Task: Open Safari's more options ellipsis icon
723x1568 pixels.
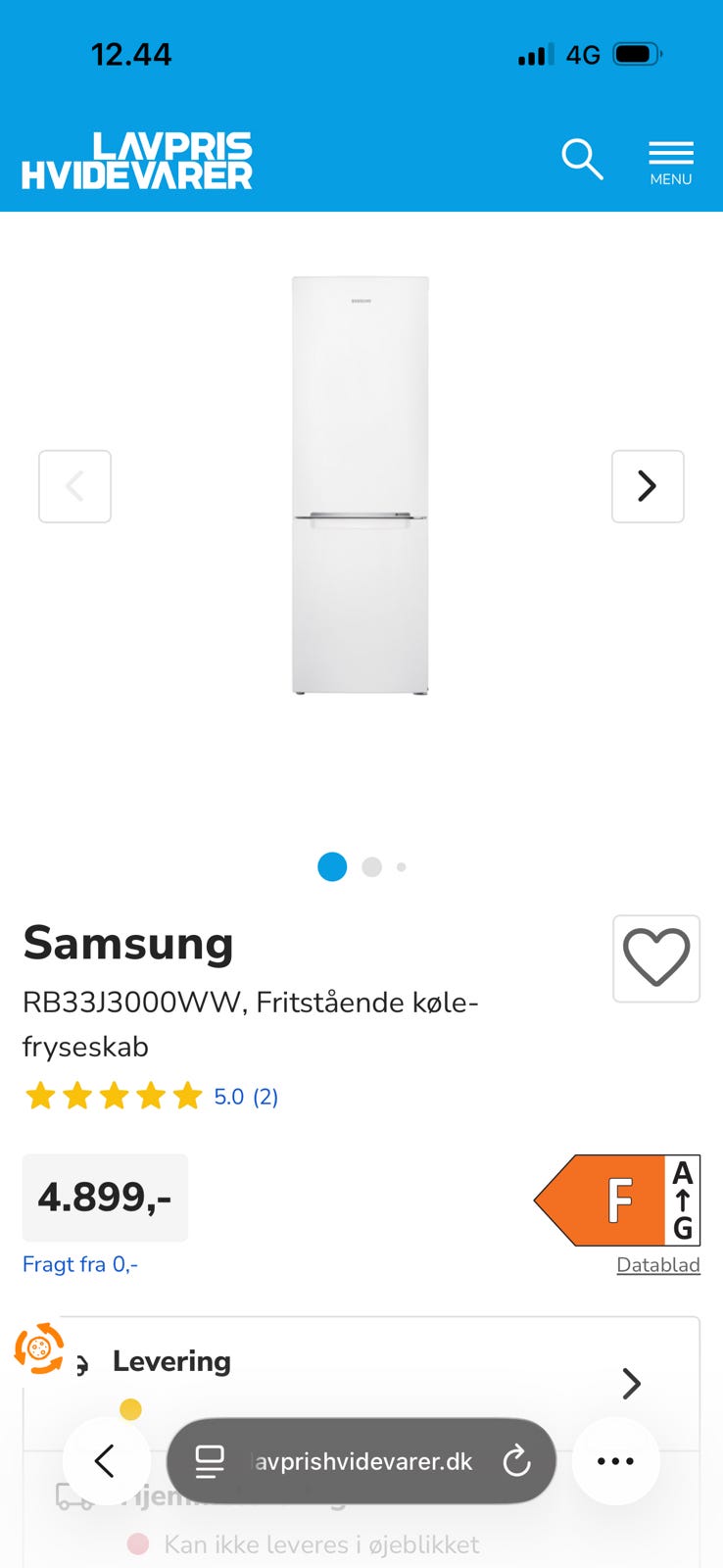Action: point(614,1460)
